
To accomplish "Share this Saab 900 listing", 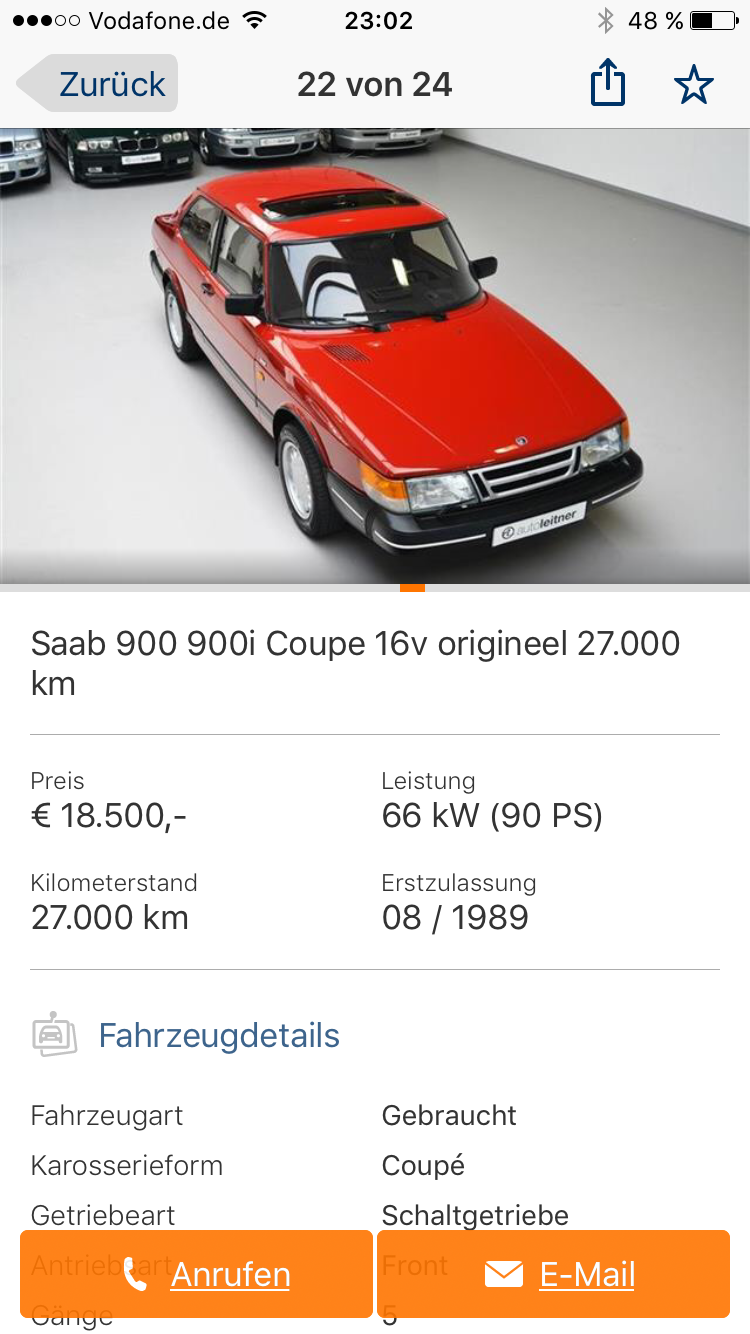I will point(607,84).
